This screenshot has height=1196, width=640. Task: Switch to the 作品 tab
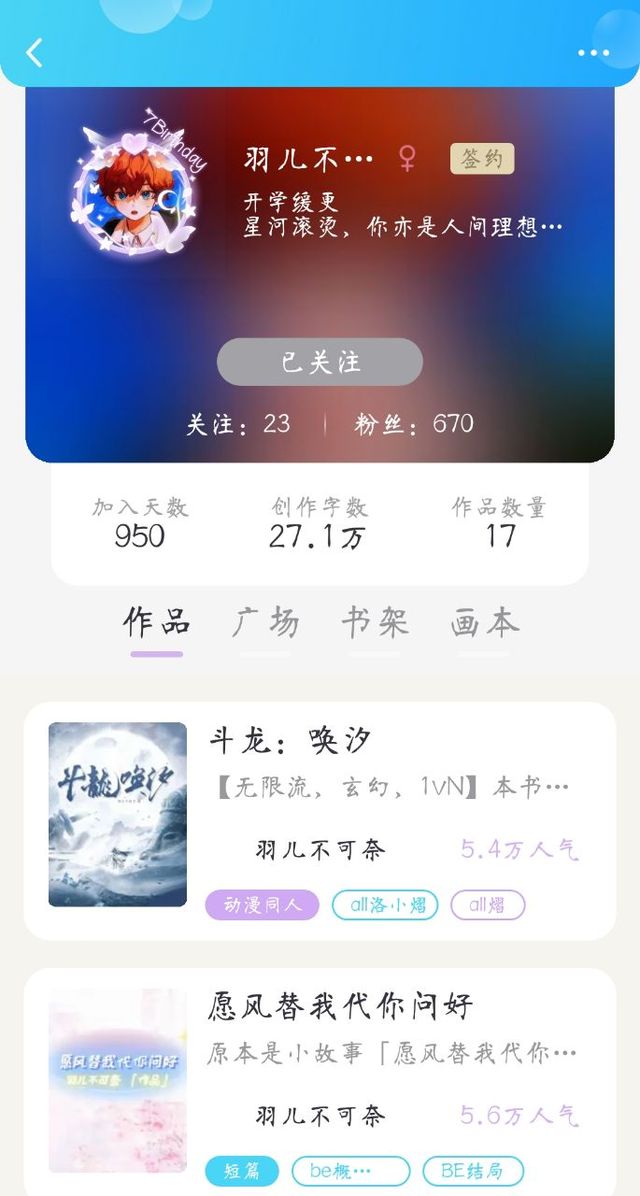tap(156, 623)
